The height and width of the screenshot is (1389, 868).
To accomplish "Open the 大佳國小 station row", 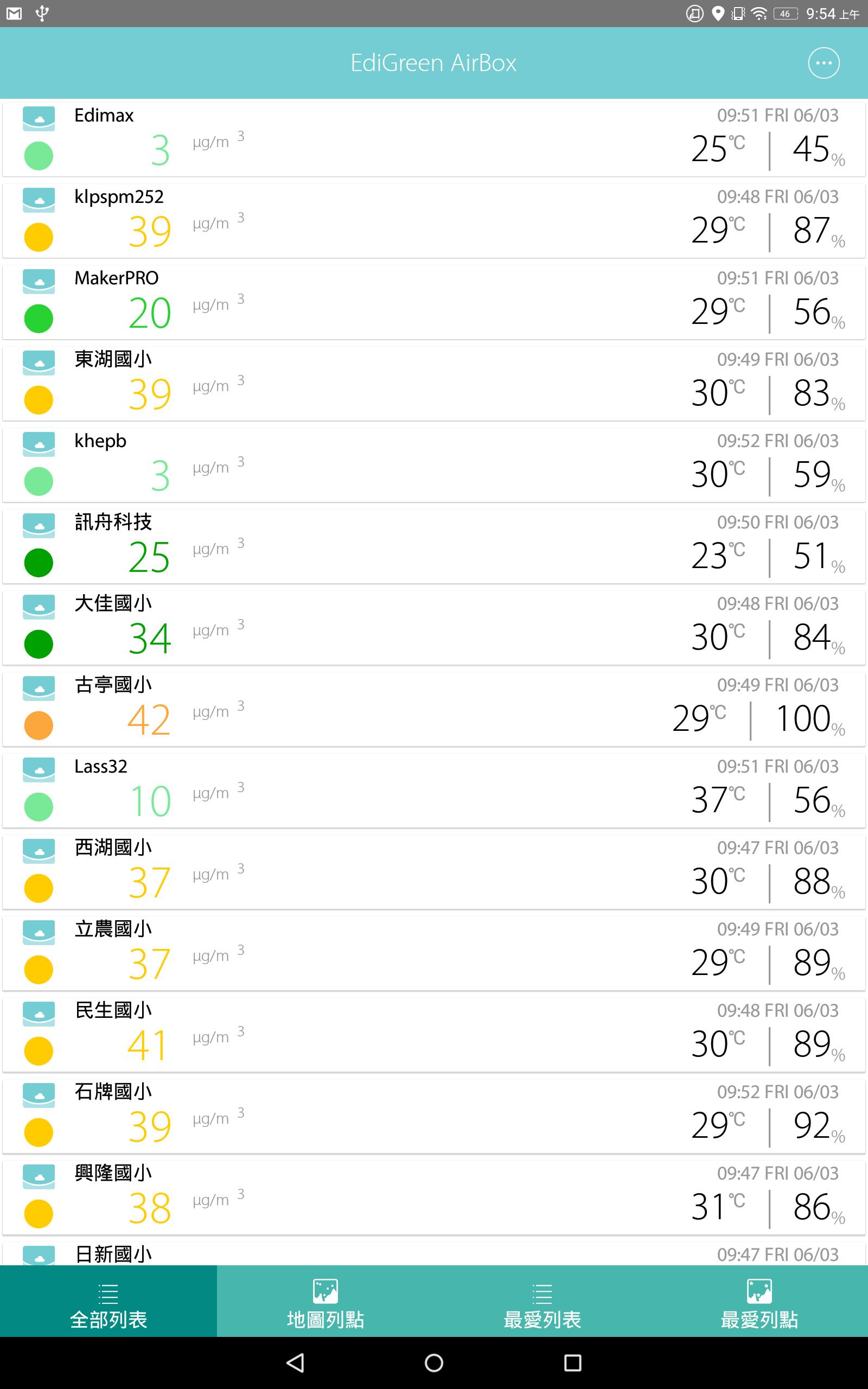I will coord(434,627).
